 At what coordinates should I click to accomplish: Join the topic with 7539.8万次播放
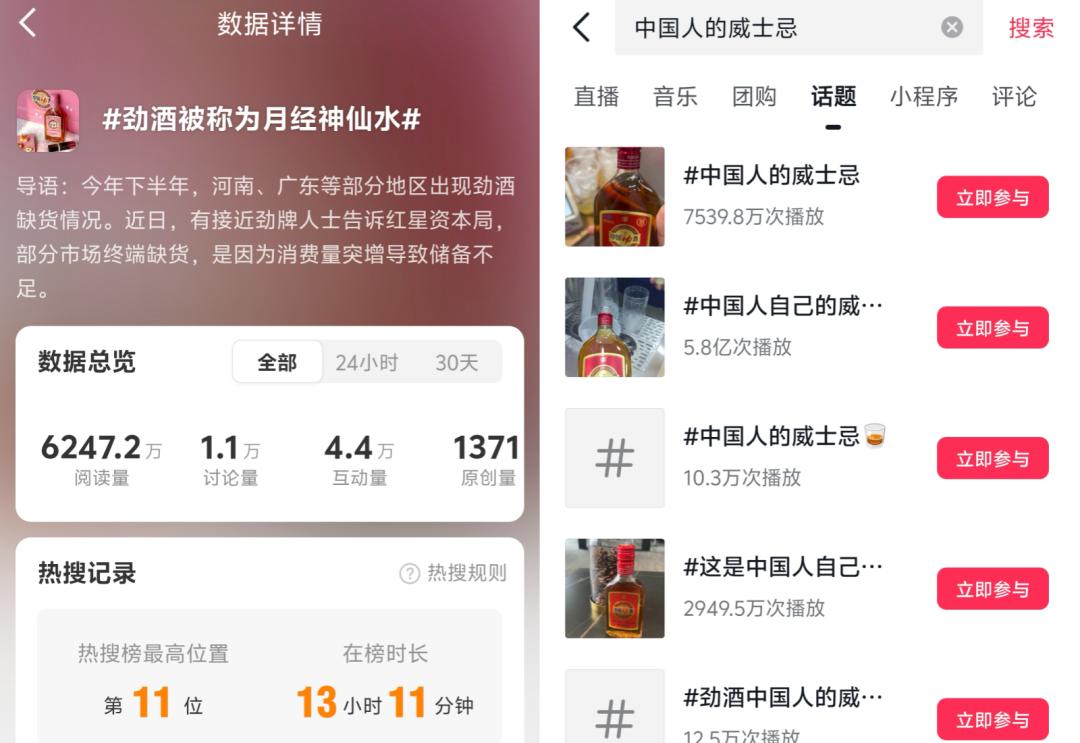coord(993,197)
